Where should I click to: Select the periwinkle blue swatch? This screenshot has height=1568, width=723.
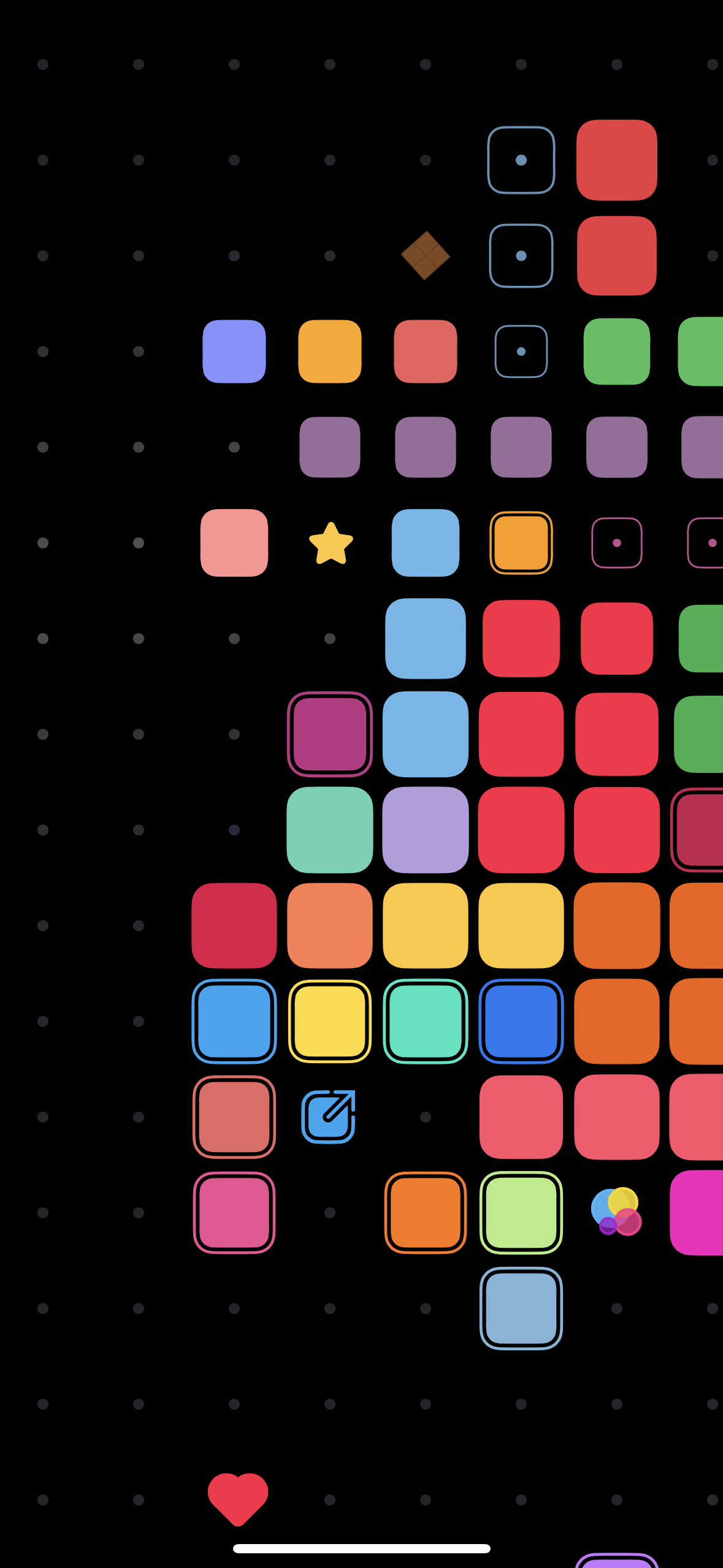[x=234, y=352]
